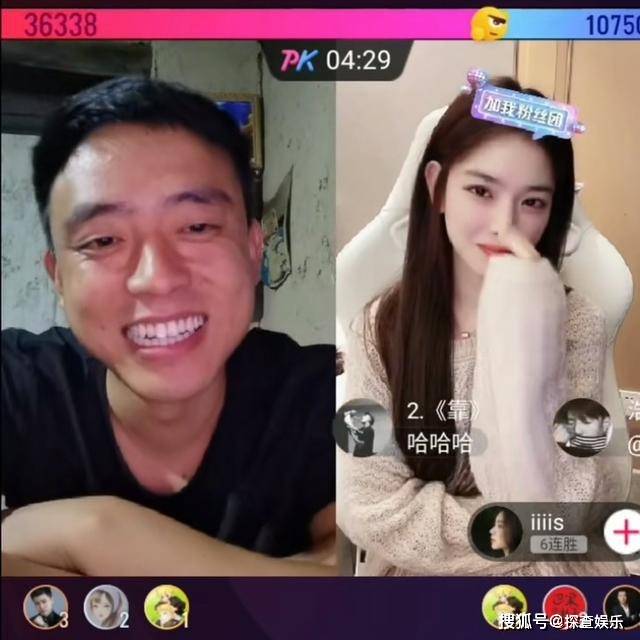Open the left side's top-1 contributor avatar
640x640 pixels.
[x=165, y=606]
